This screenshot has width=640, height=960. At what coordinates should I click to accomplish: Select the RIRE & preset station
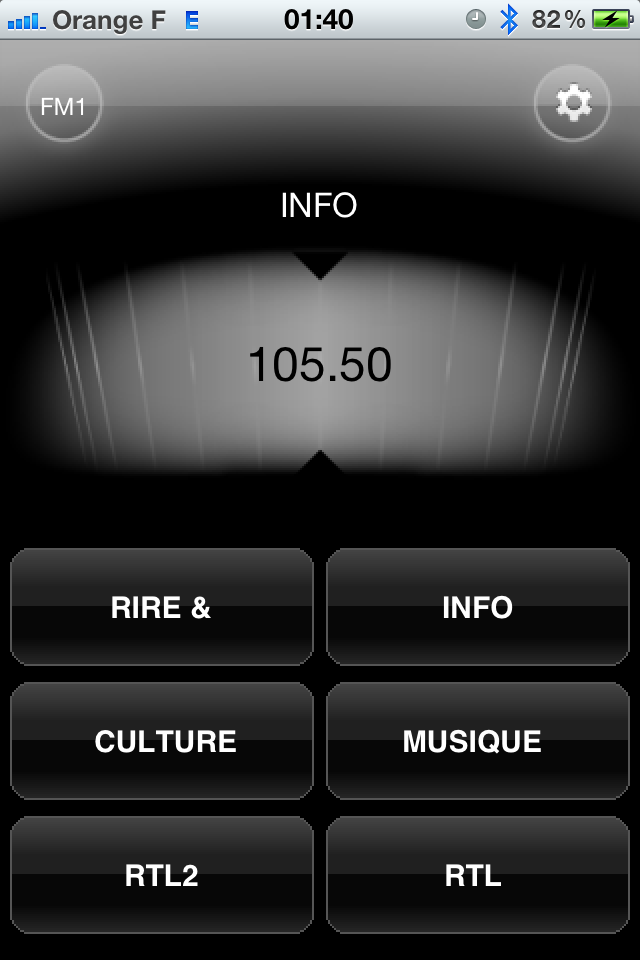point(162,607)
